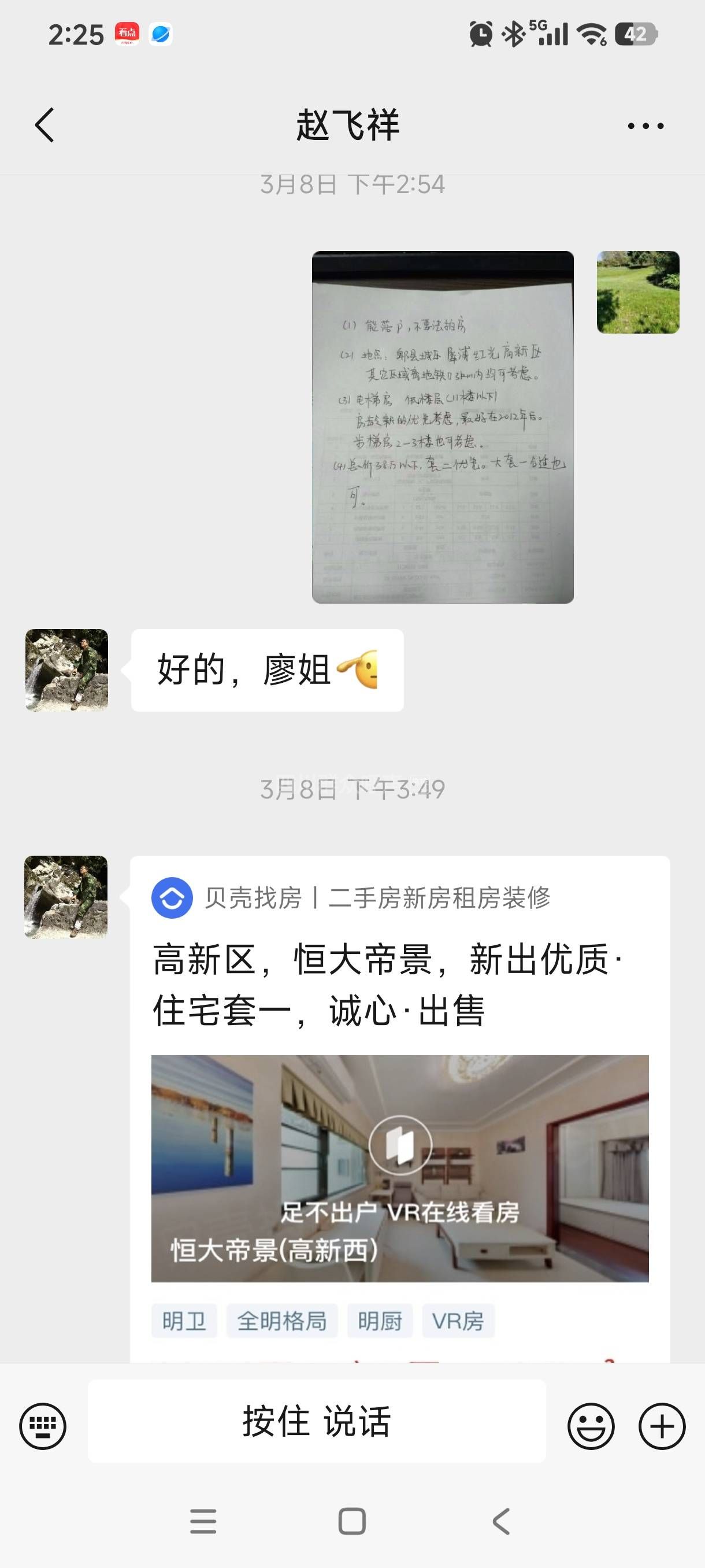Viewport: 705px width, 1568px height.
Task: View my own grass-photo avatar profile
Action: [x=637, y=292]
